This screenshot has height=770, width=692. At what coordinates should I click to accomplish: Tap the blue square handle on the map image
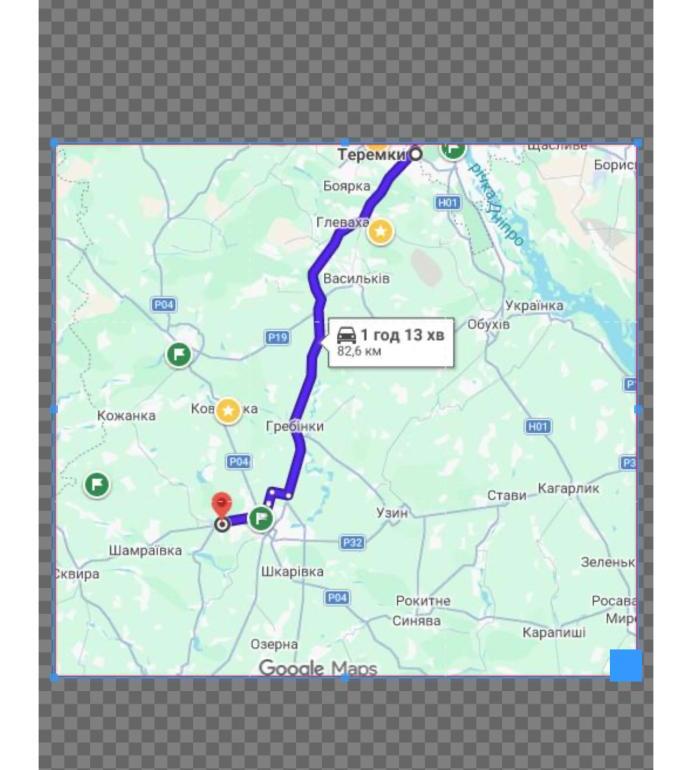coord(626,665)
